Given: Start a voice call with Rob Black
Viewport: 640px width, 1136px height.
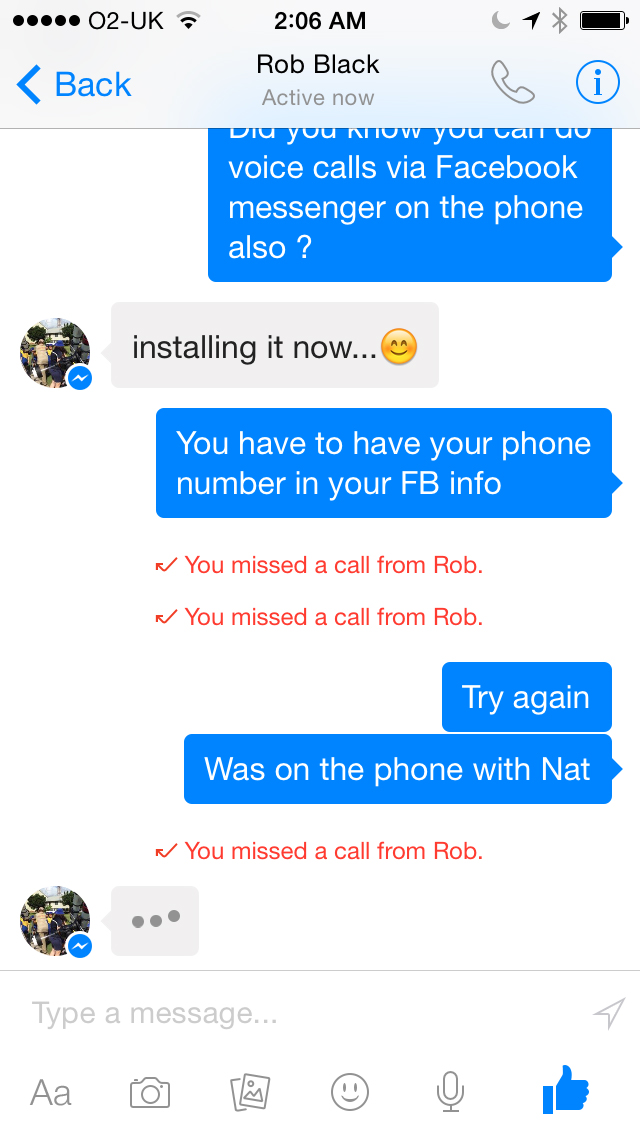Looking at the screenshot, I should click(513, 83).
